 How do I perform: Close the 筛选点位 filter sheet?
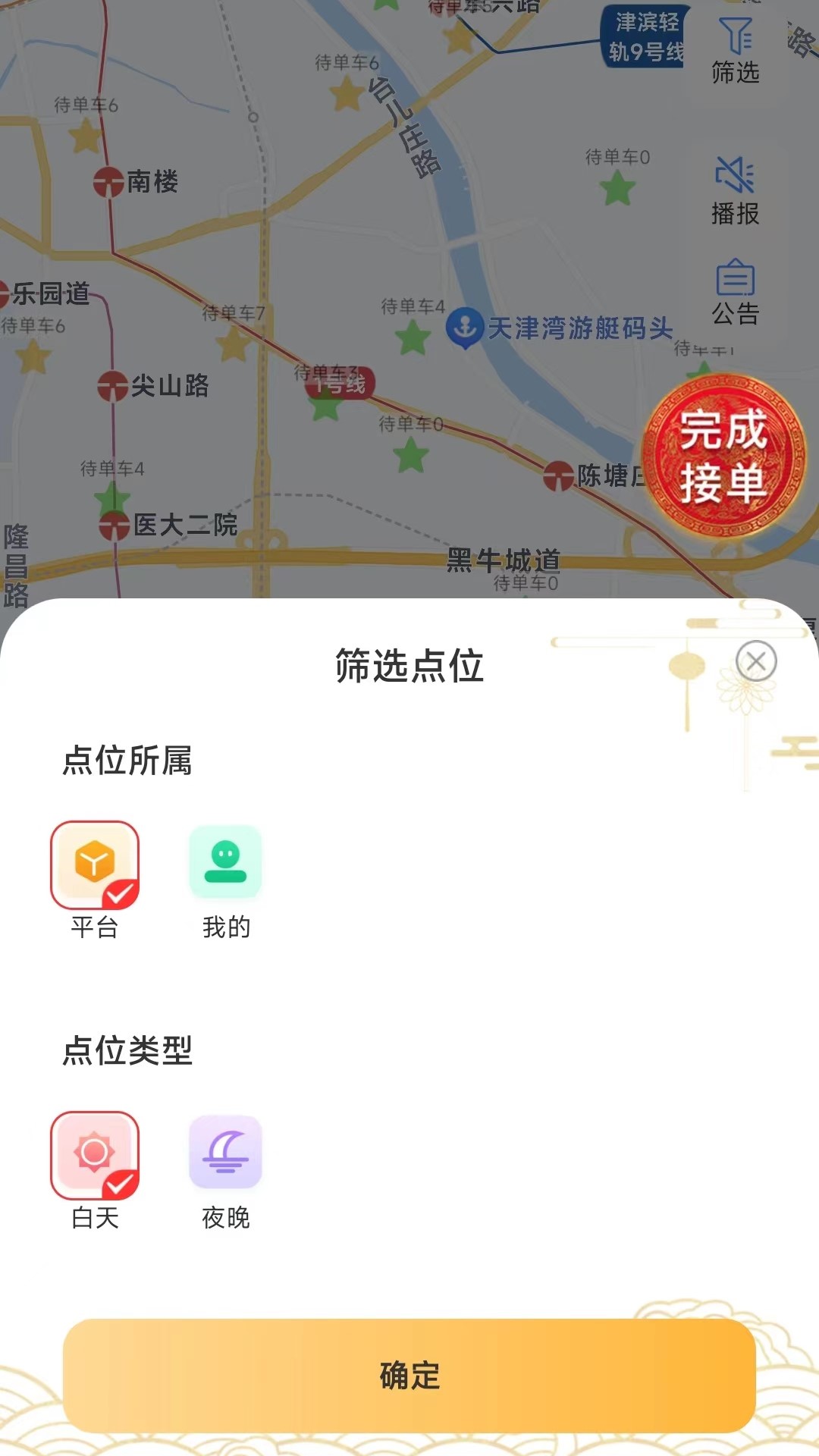click(755, 661)
